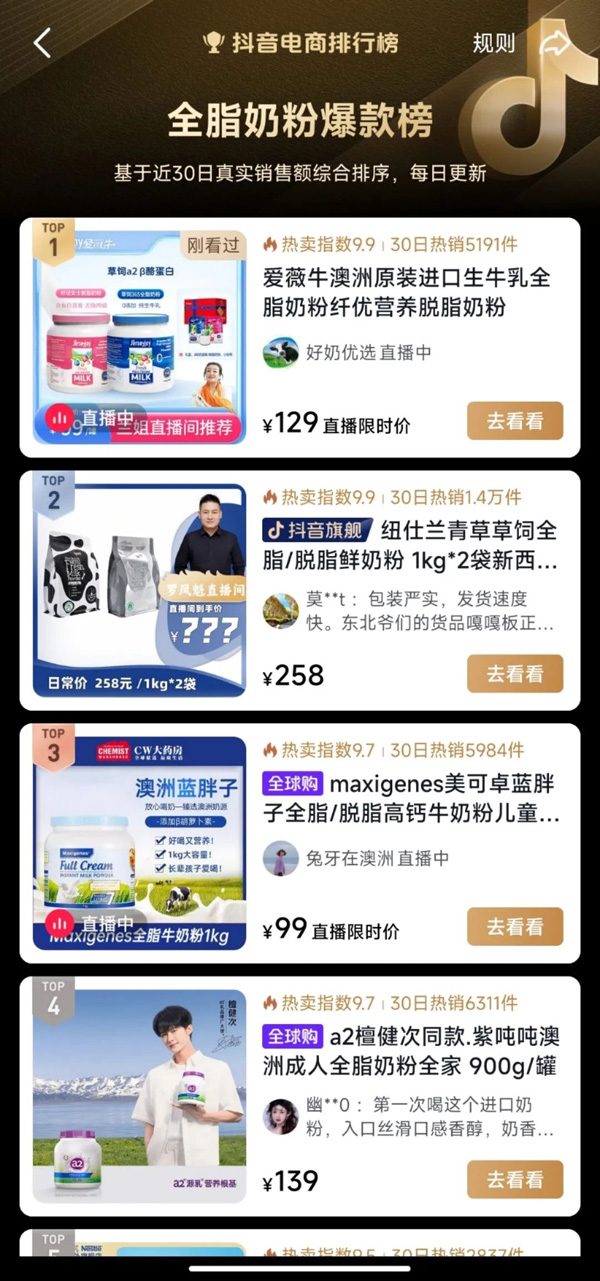Go back using the top-left arrow
The width and height of the screenshot is (600, 1281).
coord(42,44)
